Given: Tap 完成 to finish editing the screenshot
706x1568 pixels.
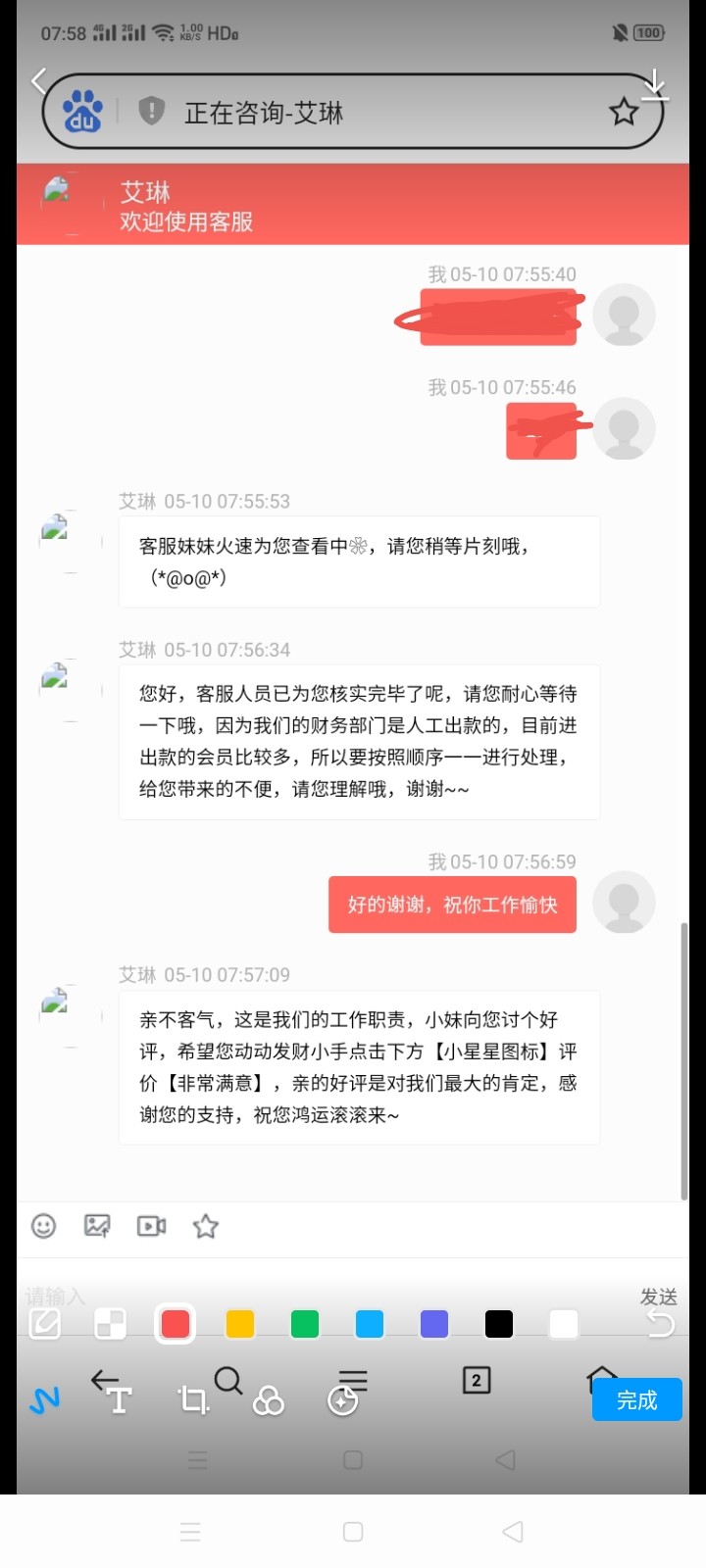Looking at the screenshot, I should 636,1400.
